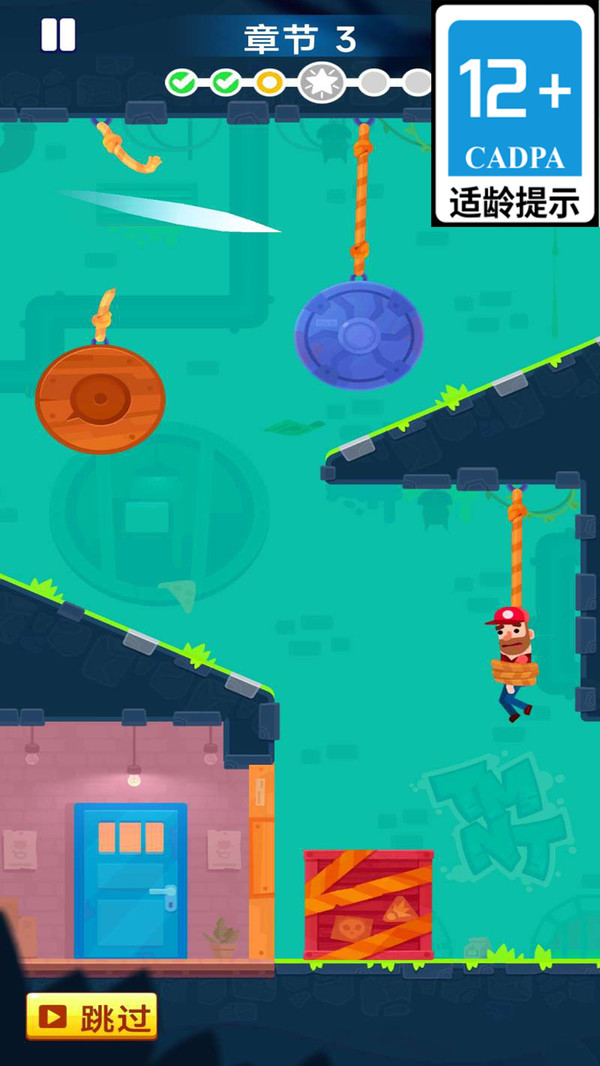Pause the game
The height and width of the screenshot is (1066, 600).
click(x=57, y=36)
